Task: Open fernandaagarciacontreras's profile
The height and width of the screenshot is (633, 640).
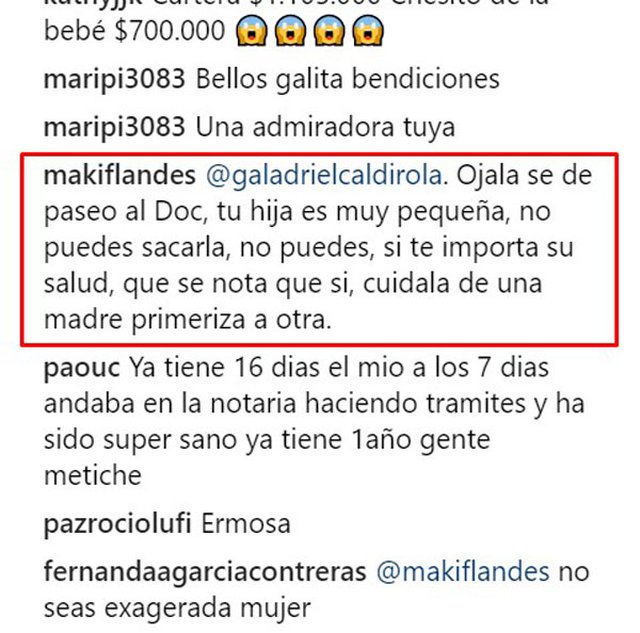Action: (x=203, y=572)
